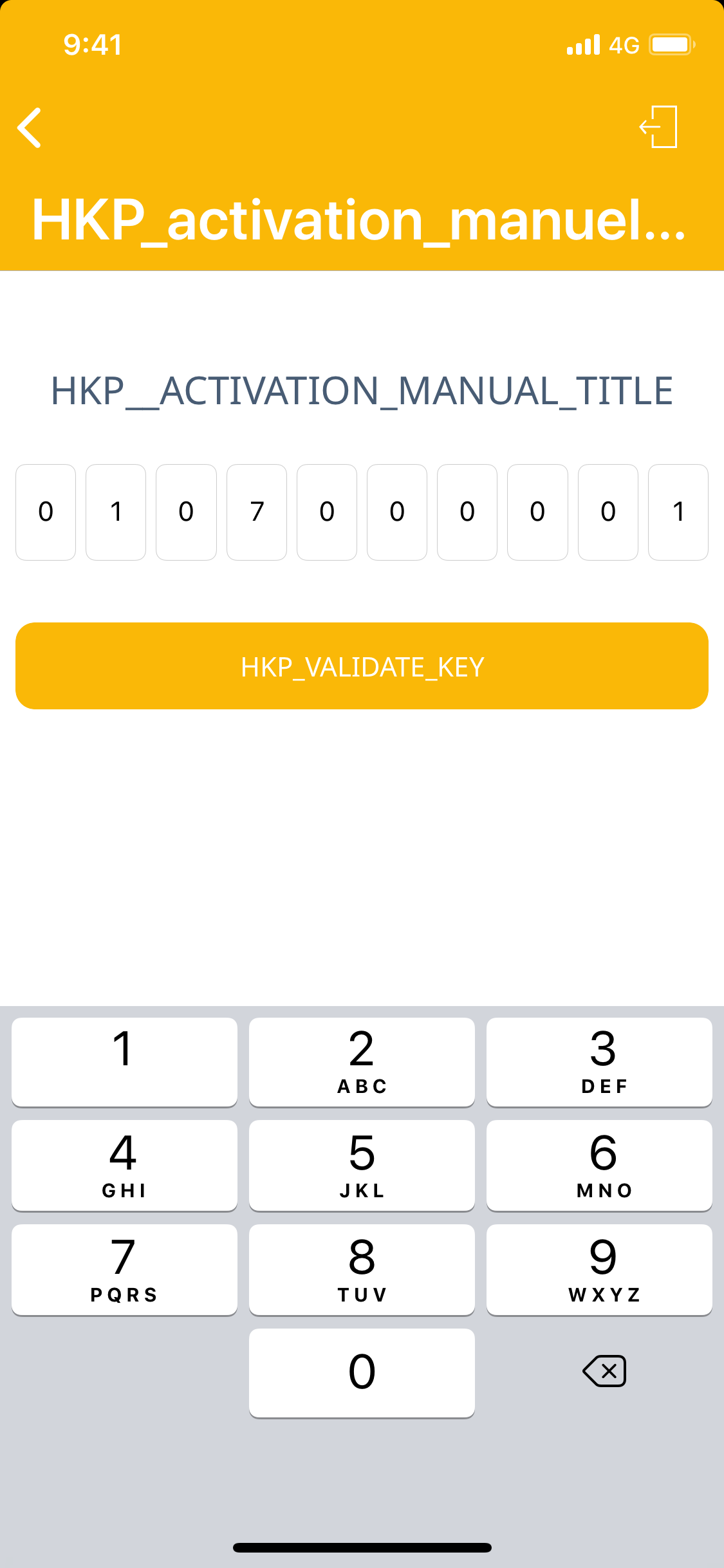This screenshot has width=724, height=1568.
Task: Enter digit 4 on the keypad
Action: click(x=124, y=1165)
